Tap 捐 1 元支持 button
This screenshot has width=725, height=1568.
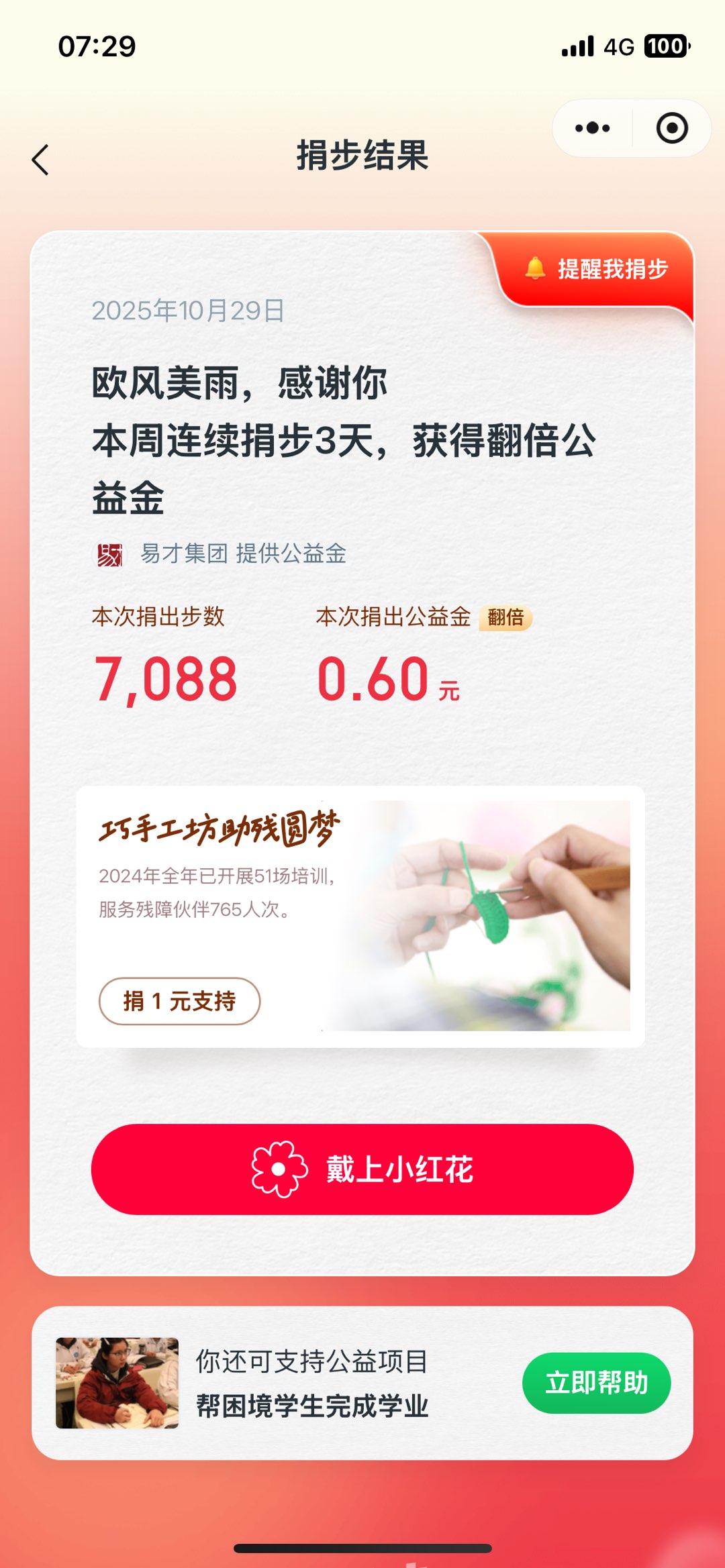[179, 1001]
